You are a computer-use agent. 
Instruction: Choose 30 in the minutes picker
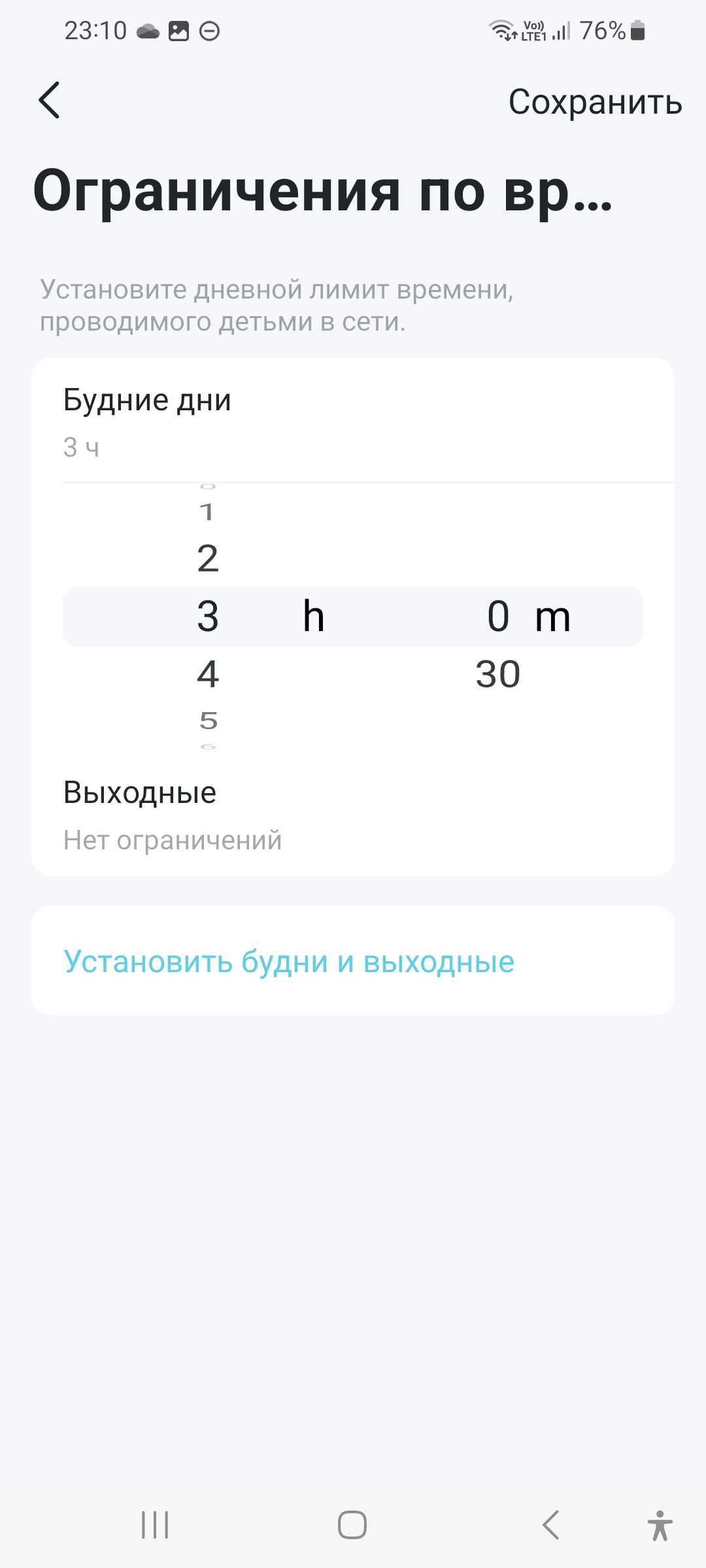pyautogui.click(x=497, y=674)
